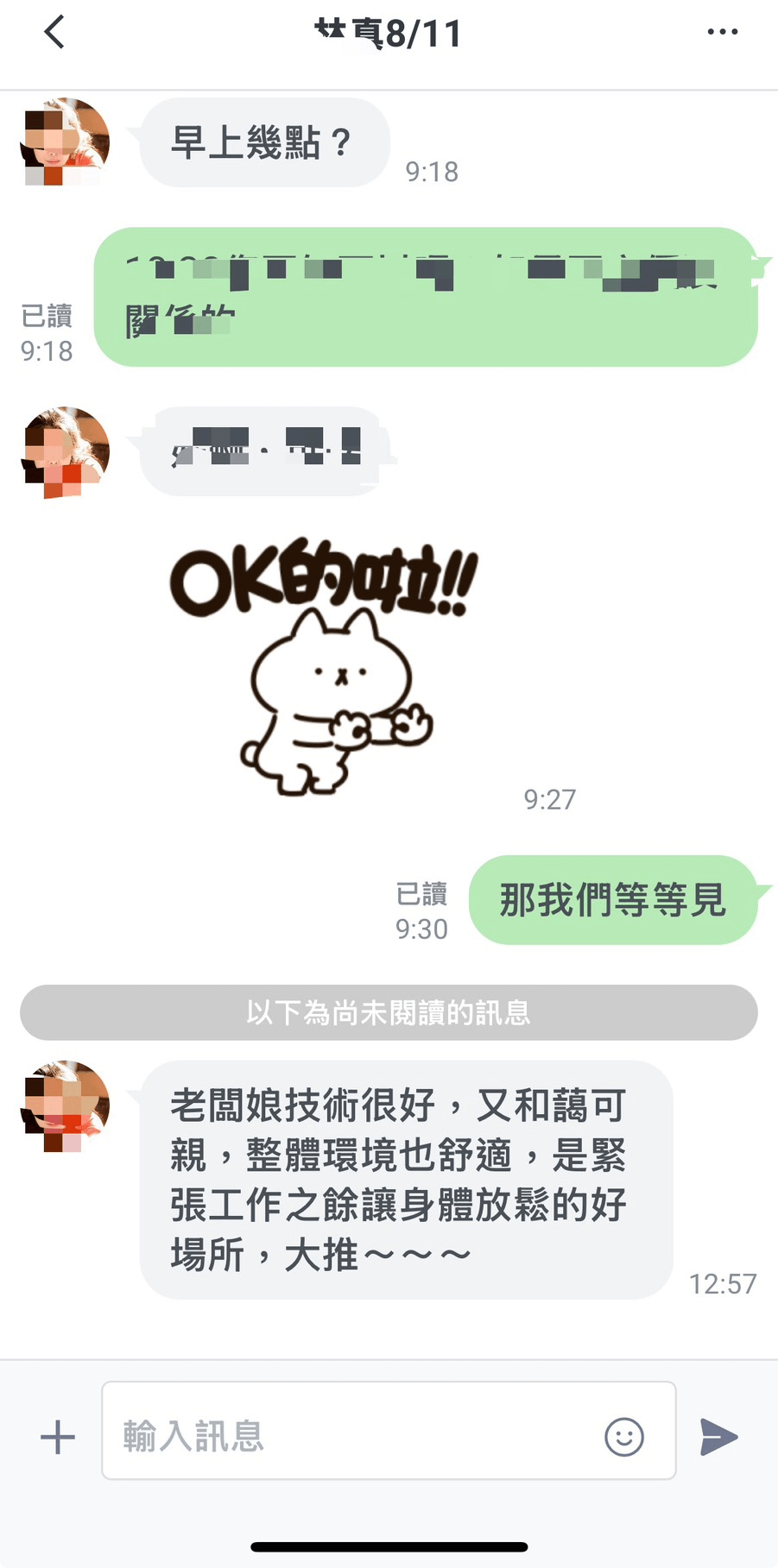
Task: Tap the plus attachment icon
Action: [x=58, y=1437]
